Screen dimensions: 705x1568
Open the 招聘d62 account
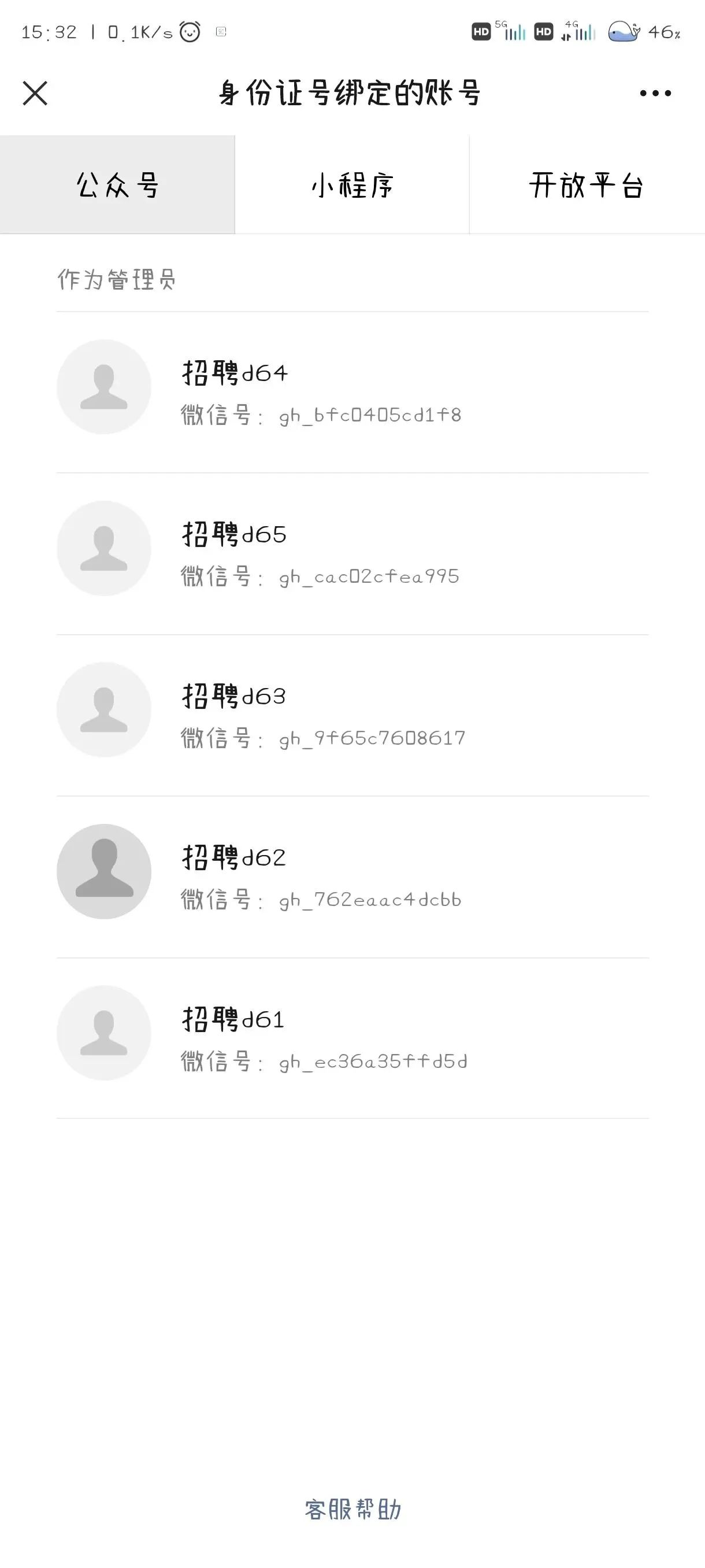353,877
